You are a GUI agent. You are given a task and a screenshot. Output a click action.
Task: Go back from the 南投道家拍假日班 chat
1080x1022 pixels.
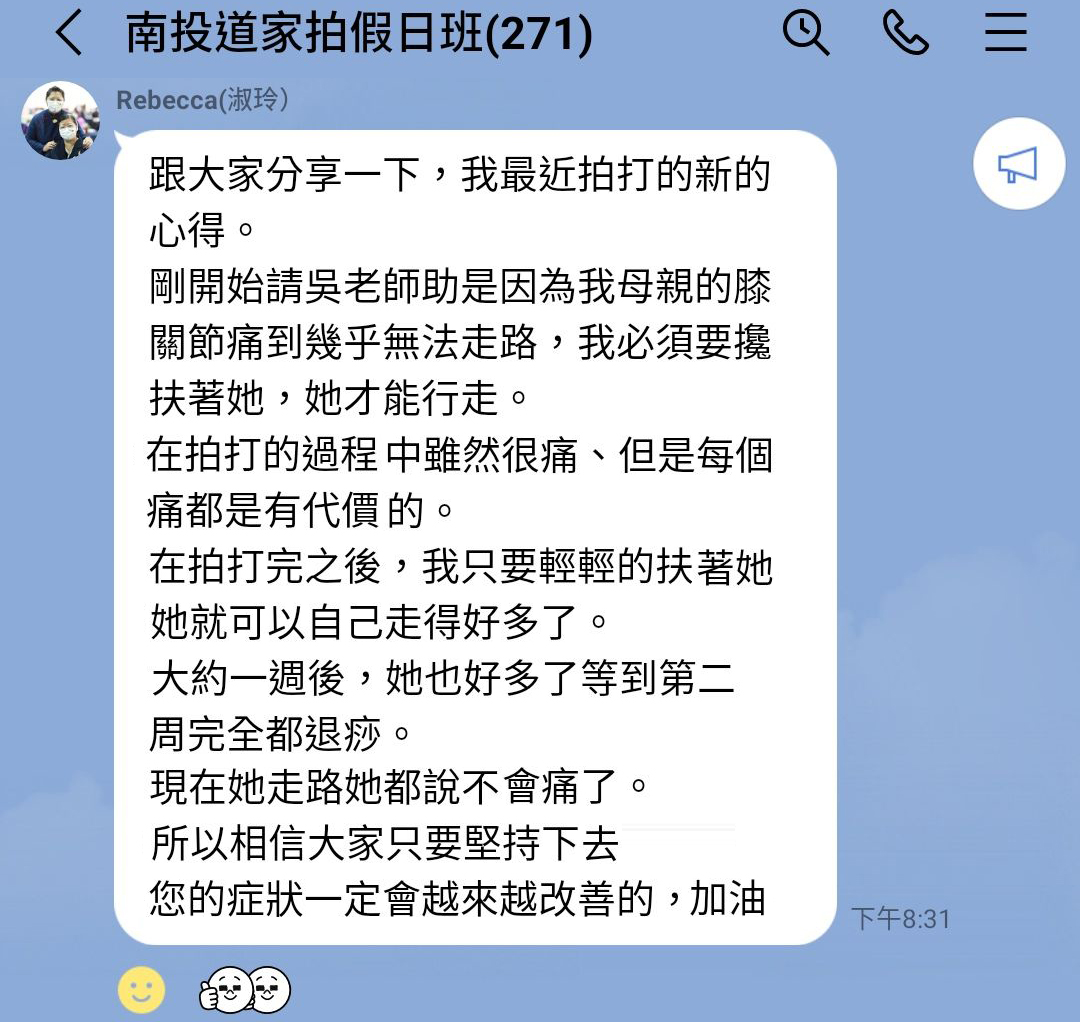(x=68, y=34)
